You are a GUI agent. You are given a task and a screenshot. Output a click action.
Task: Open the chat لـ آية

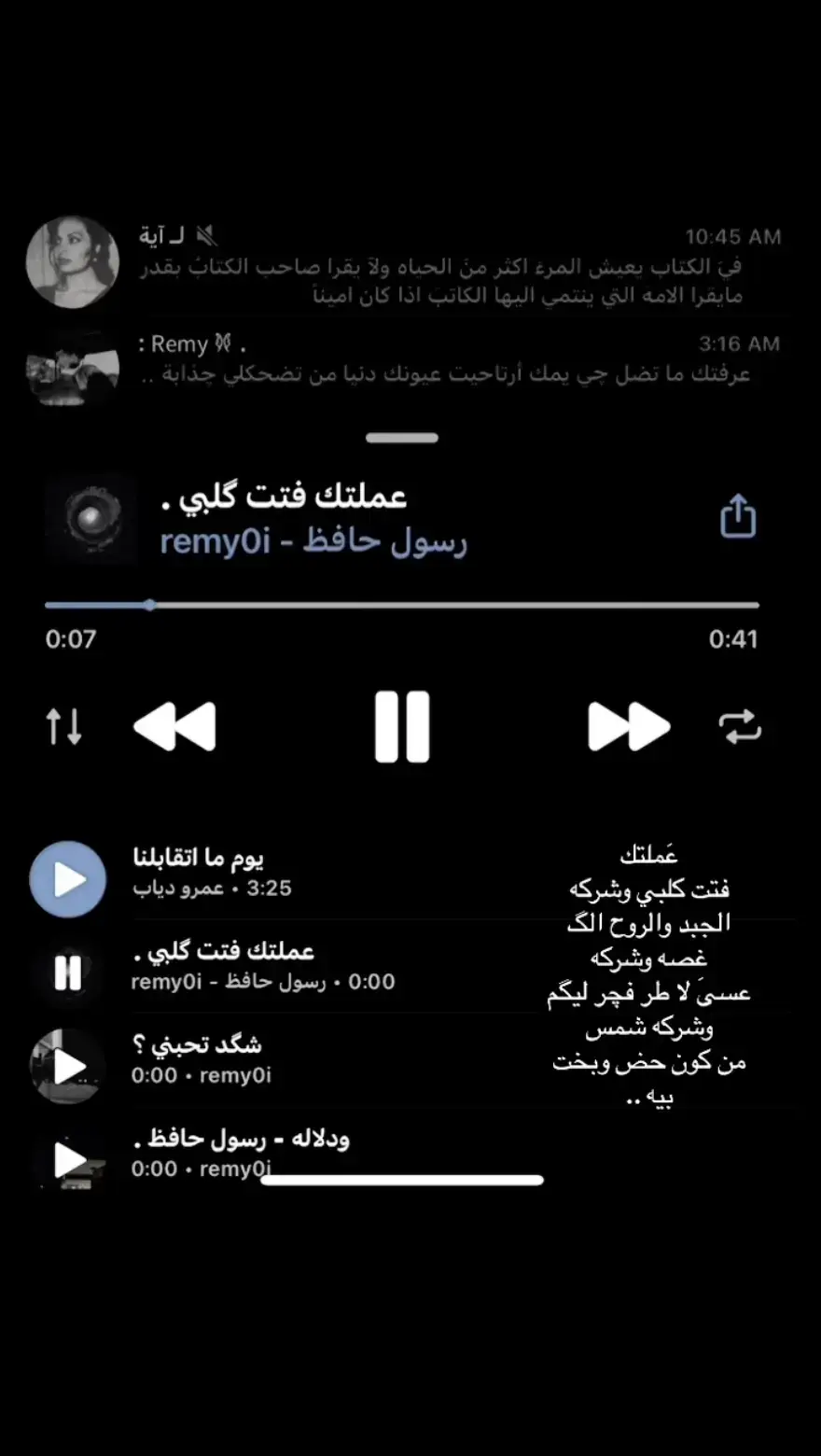pyautogui.click(x=410, y=265)
